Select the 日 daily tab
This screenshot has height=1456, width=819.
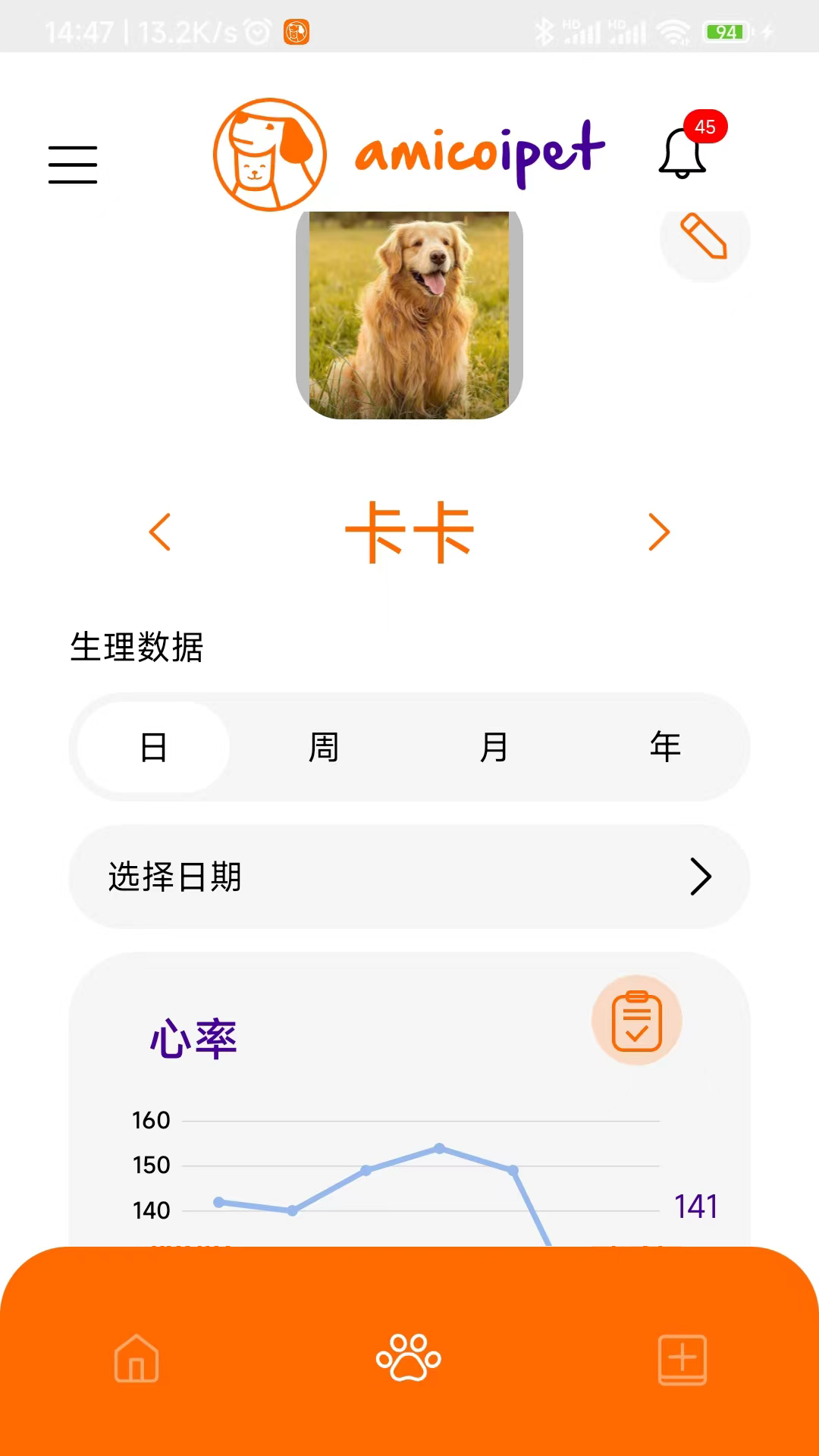pyautogui.click(x=151, y=746)
